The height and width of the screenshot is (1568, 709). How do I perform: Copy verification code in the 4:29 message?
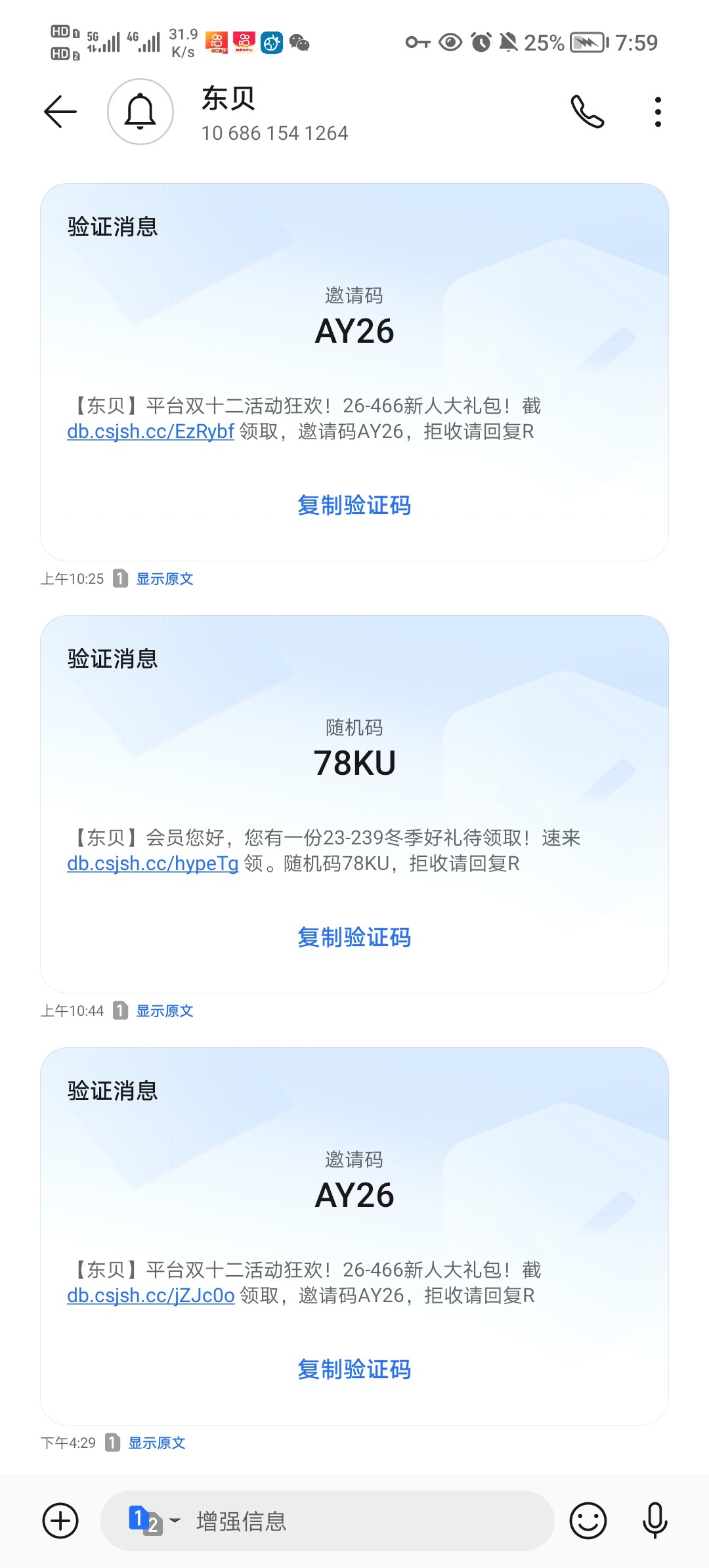[354, 1370]
